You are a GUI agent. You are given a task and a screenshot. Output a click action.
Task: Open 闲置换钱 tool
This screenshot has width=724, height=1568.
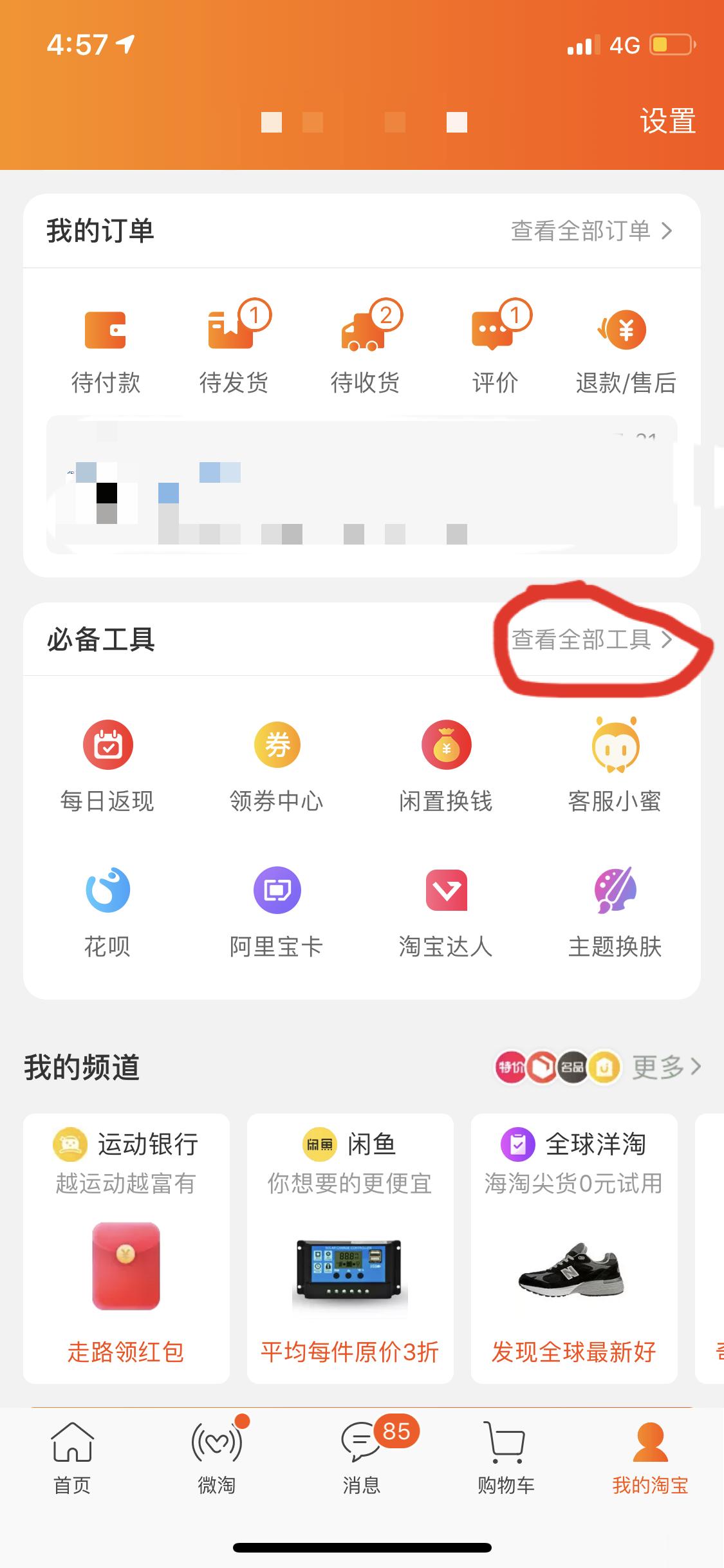[446, 767]
